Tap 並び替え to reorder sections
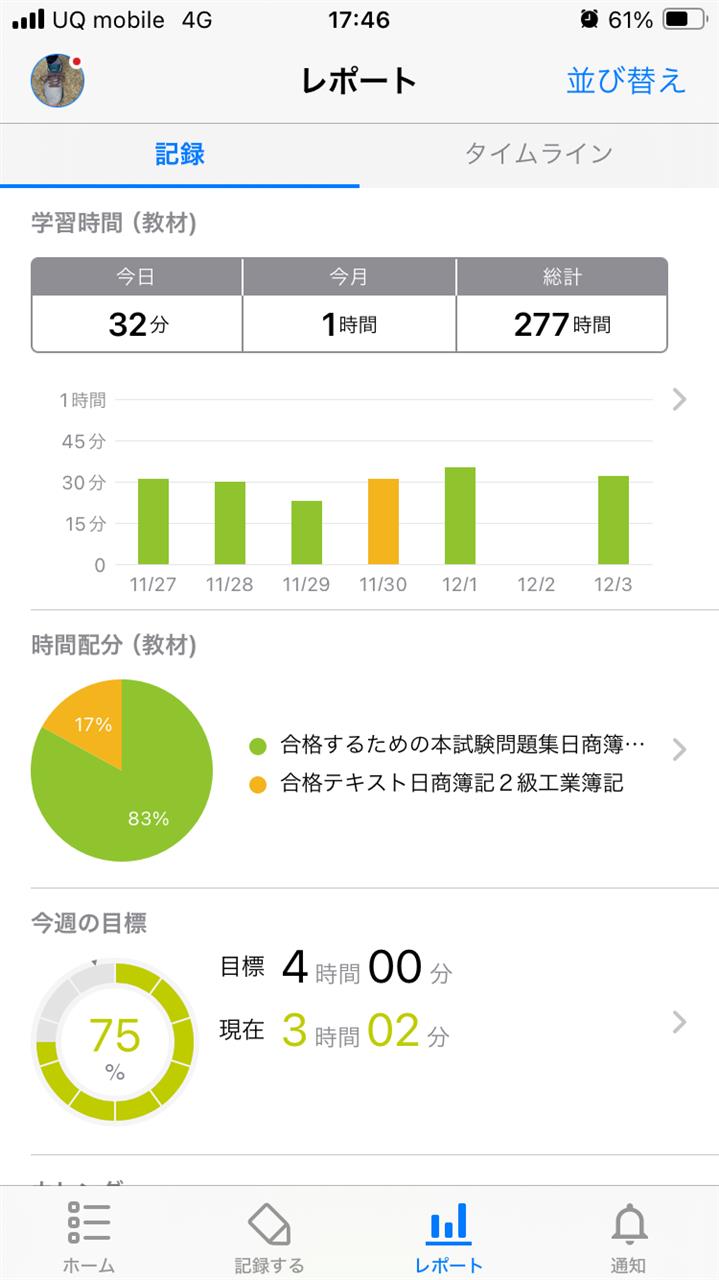Viewport: 719px width, 1280px height. (626, 81)
